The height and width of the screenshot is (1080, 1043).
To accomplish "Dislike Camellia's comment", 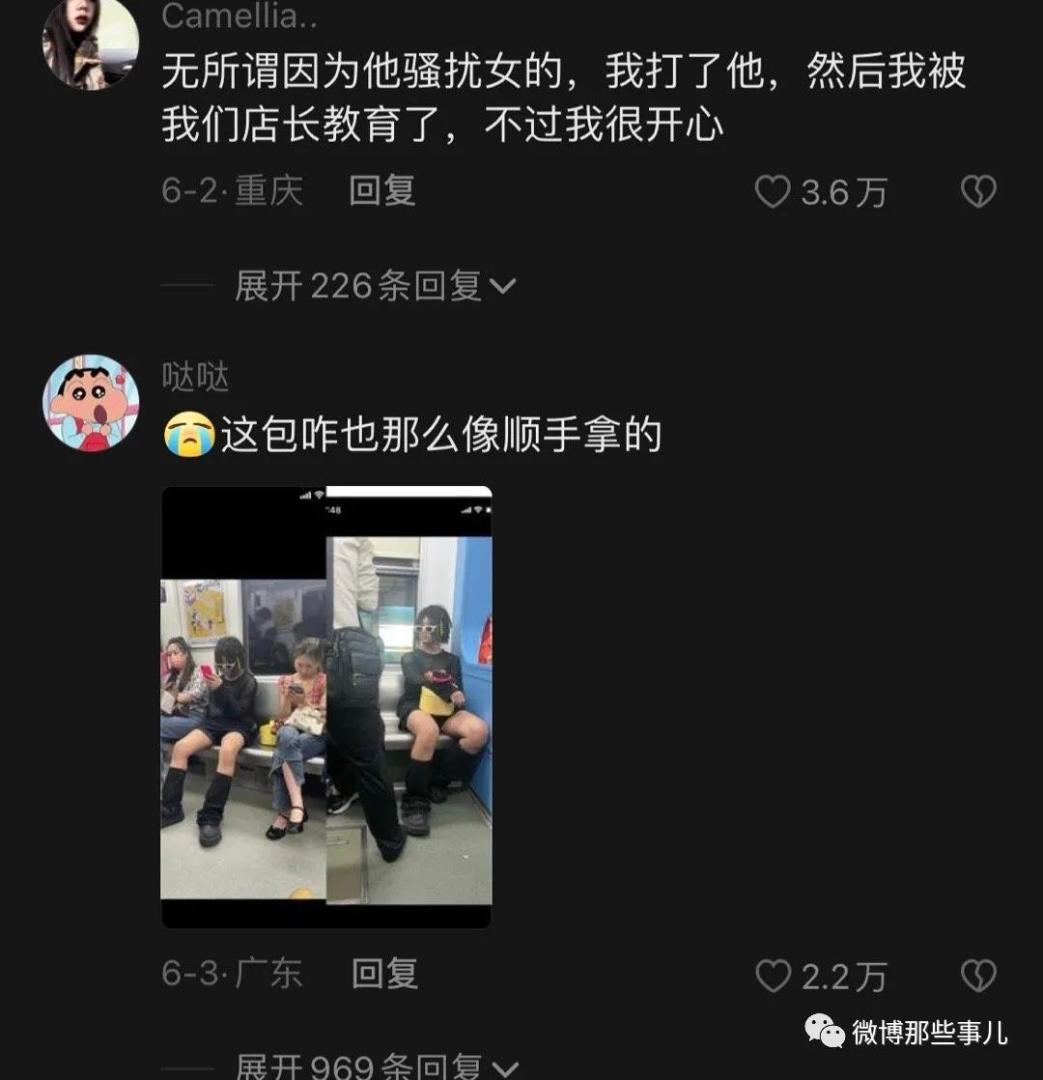I will click(978, 191).
